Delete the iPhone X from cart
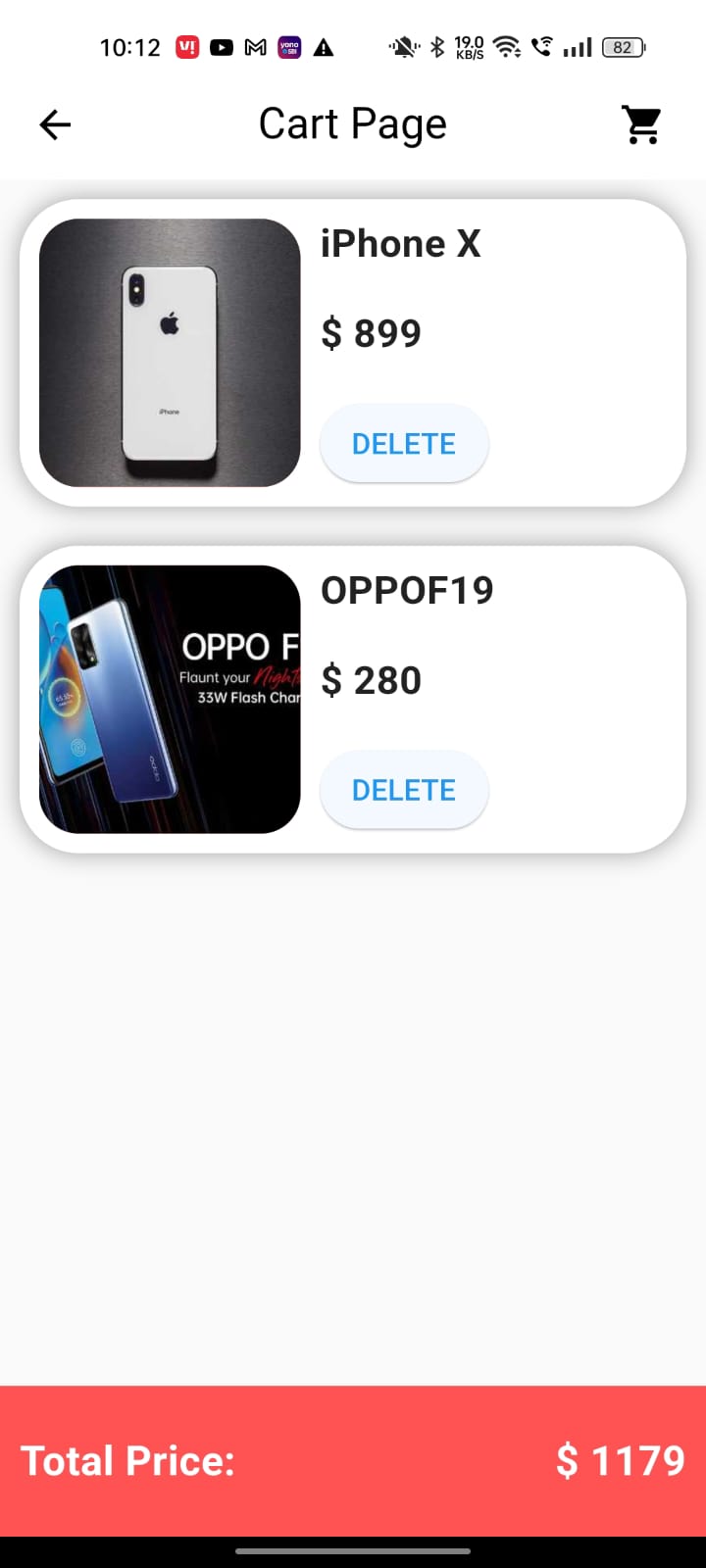The width and height of the screenshot is (706, 1568). pos(404,443)
